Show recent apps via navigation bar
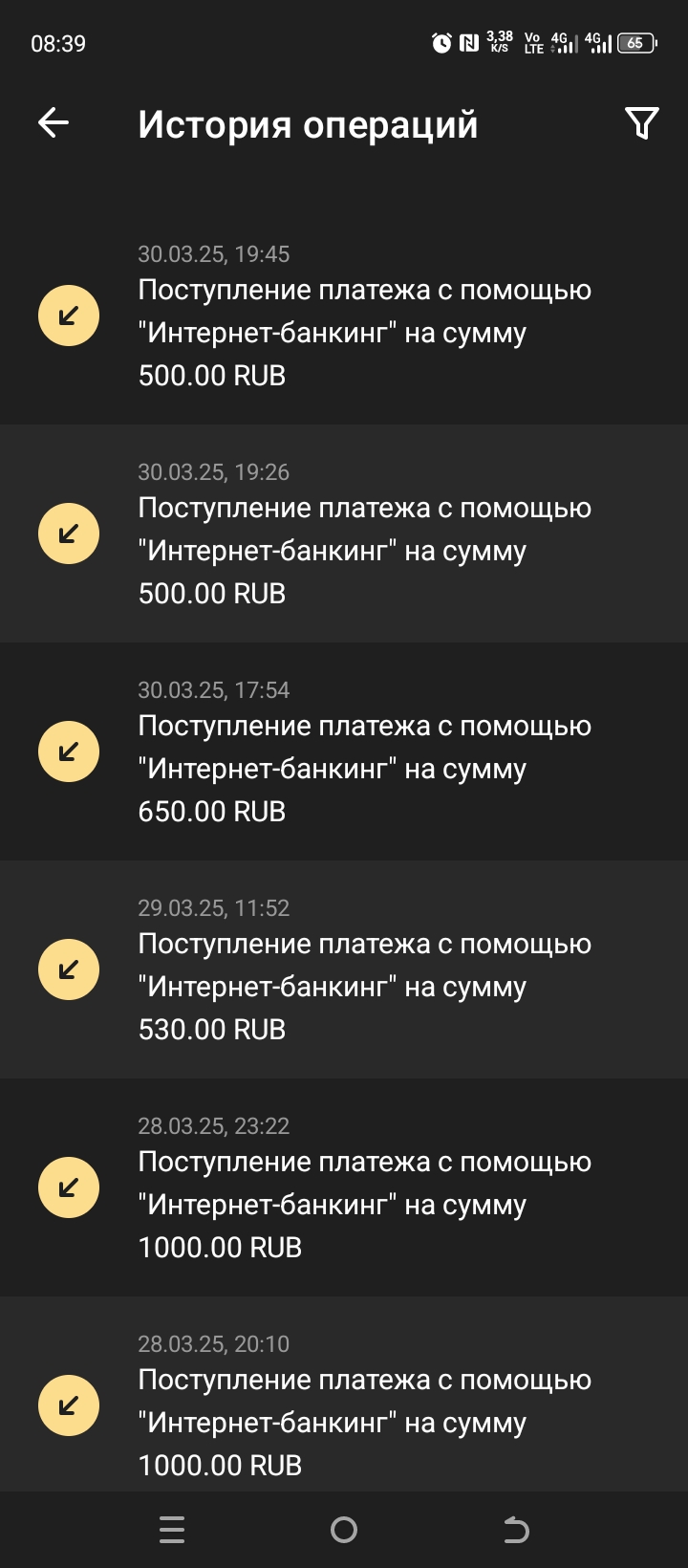688x1568 pixels. click(x=172, y=1530)
